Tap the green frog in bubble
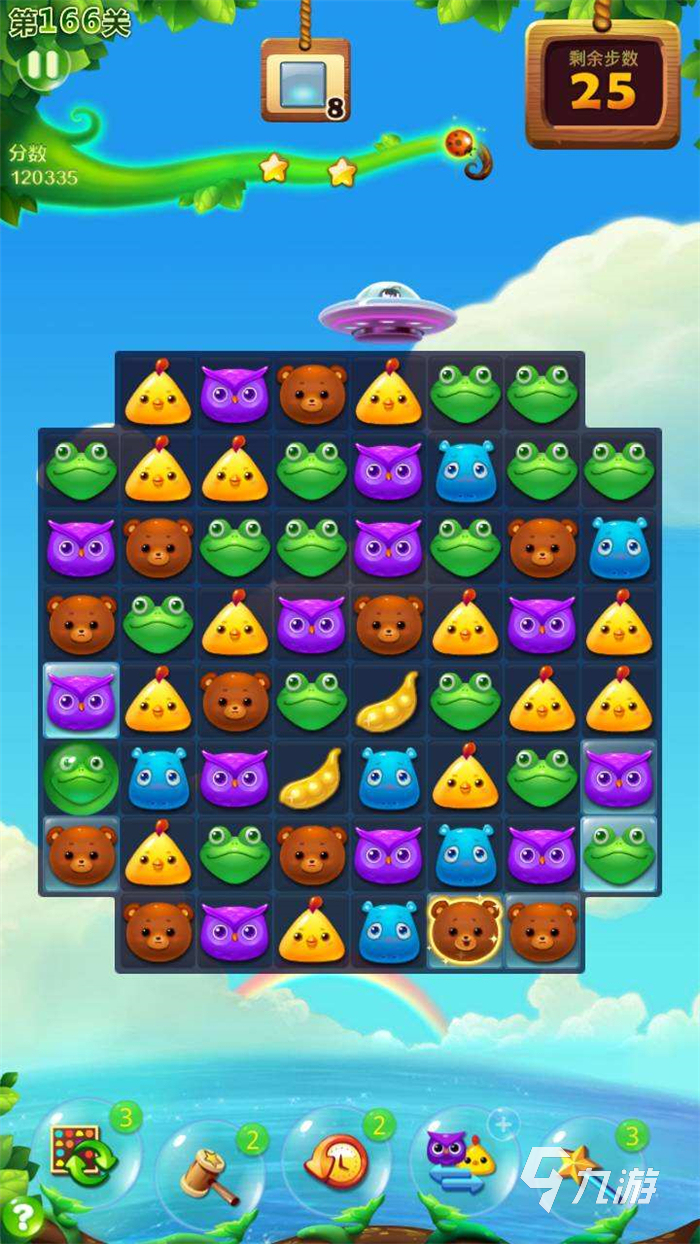The image size is (700, 1244). coord(81,777)
